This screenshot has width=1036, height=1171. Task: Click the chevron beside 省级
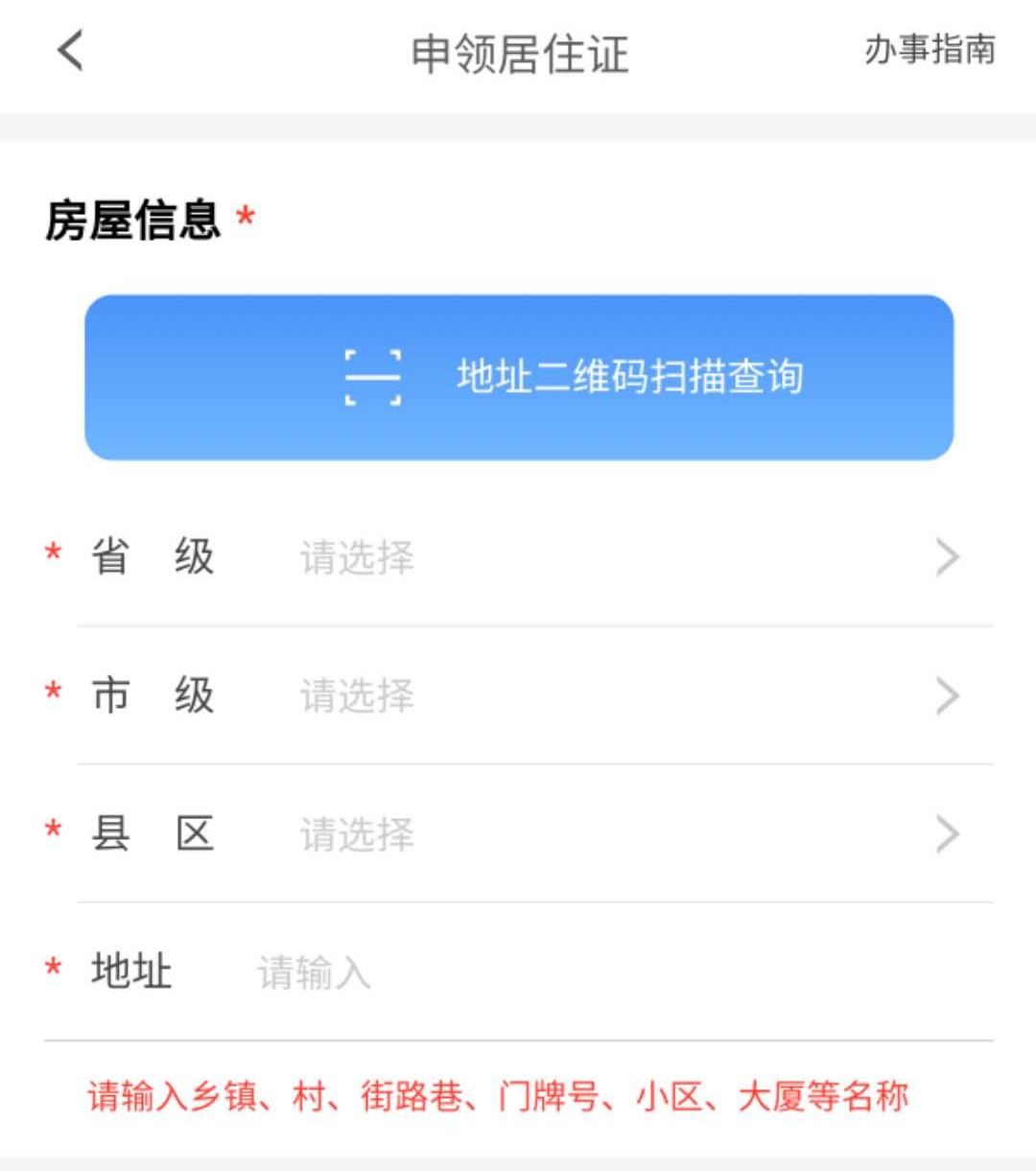pyautogui.click(x=948, y=557)
